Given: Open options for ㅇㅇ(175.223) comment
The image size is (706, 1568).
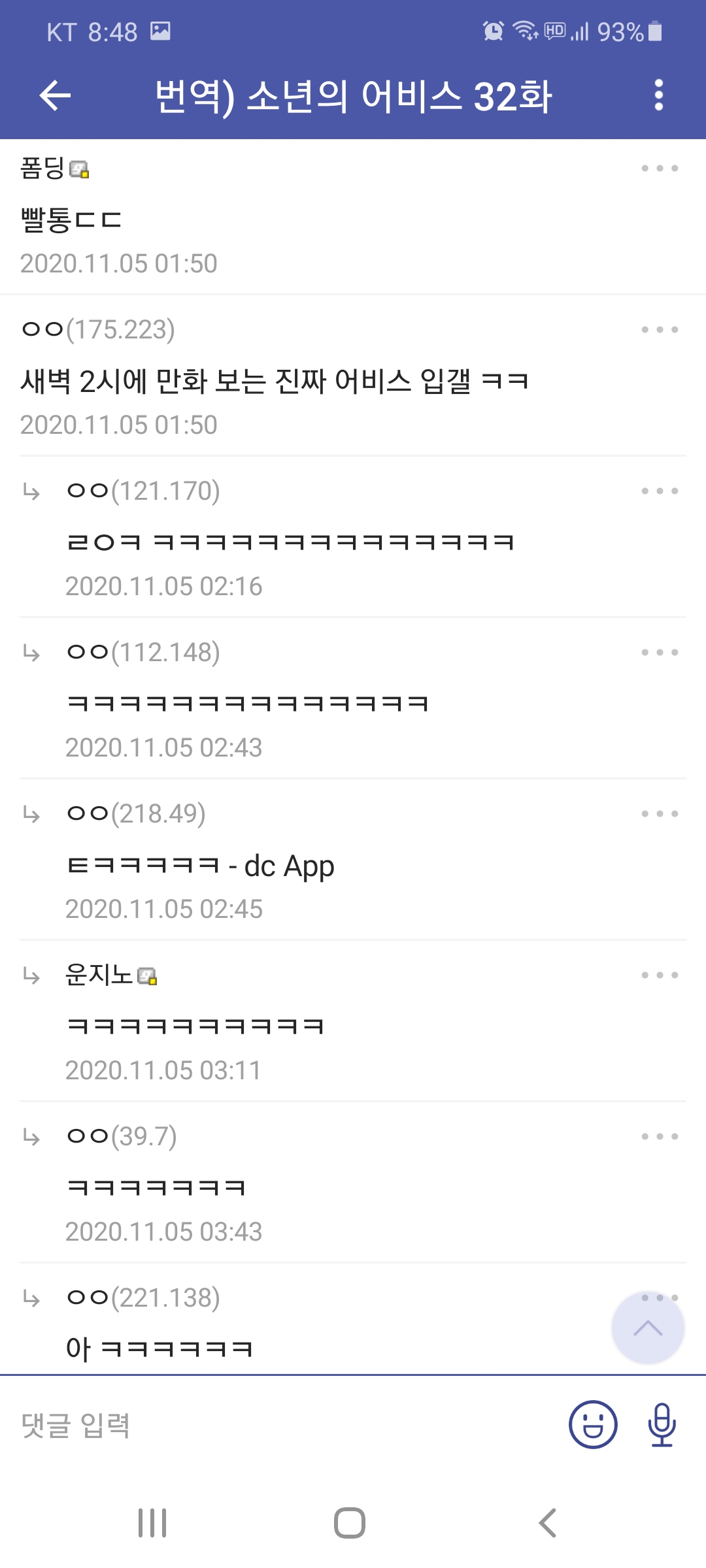Looking at the screenshot, I should pos(660,330).
